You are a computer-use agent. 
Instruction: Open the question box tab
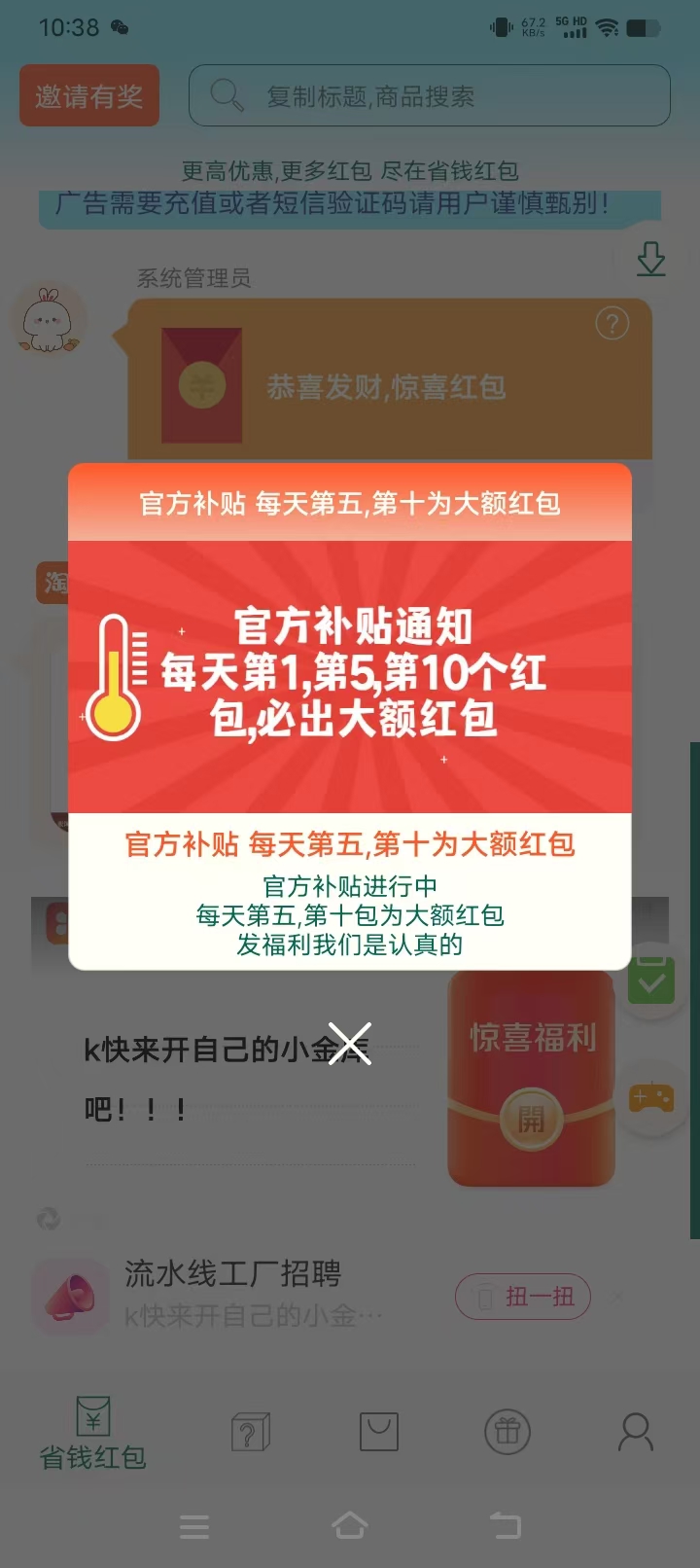(x=250, y=1433)
